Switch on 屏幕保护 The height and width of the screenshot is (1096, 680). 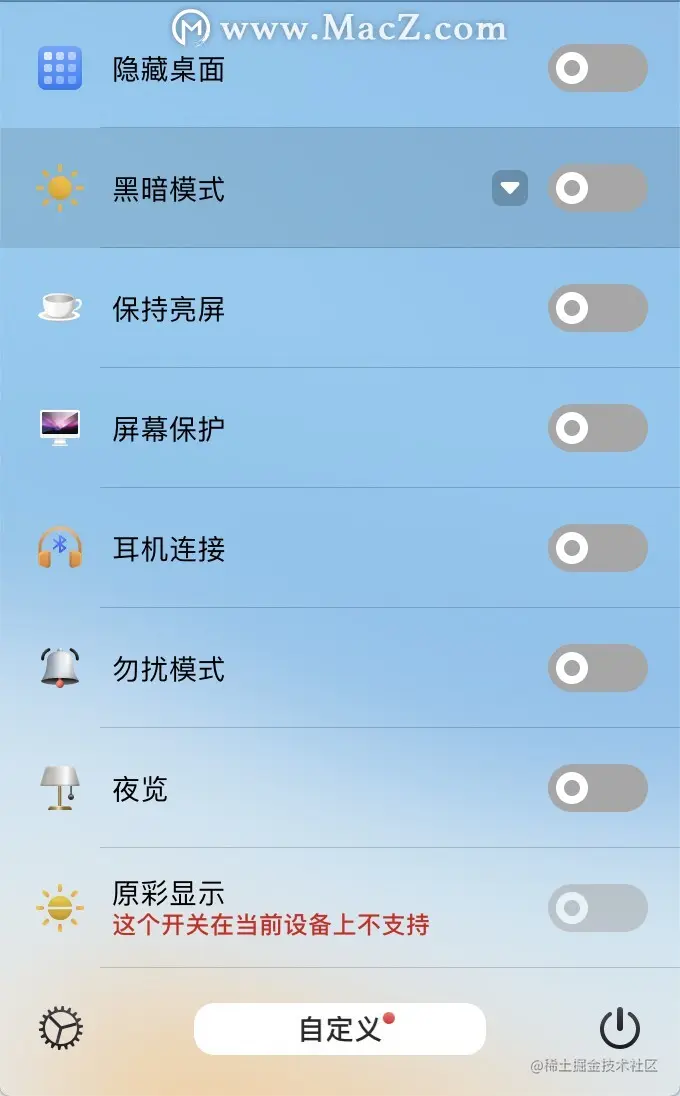(597, 428)
